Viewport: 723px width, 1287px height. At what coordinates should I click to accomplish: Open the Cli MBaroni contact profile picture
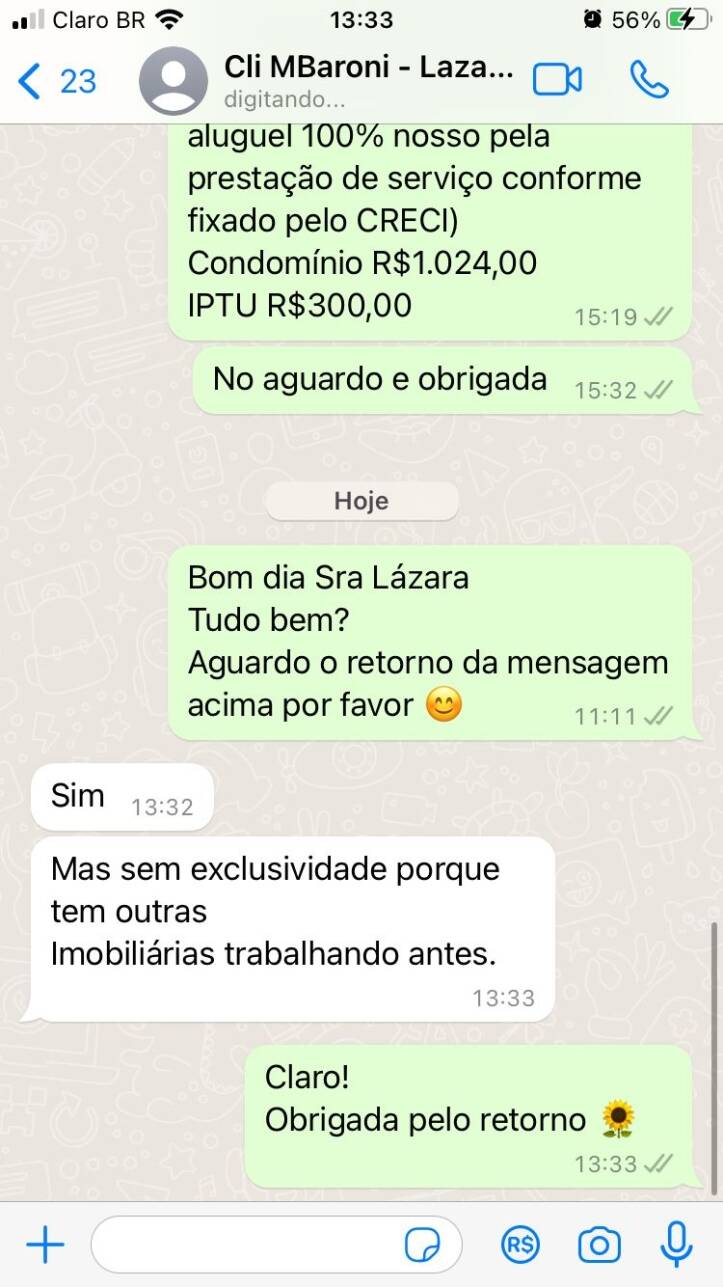pos(173,81)
